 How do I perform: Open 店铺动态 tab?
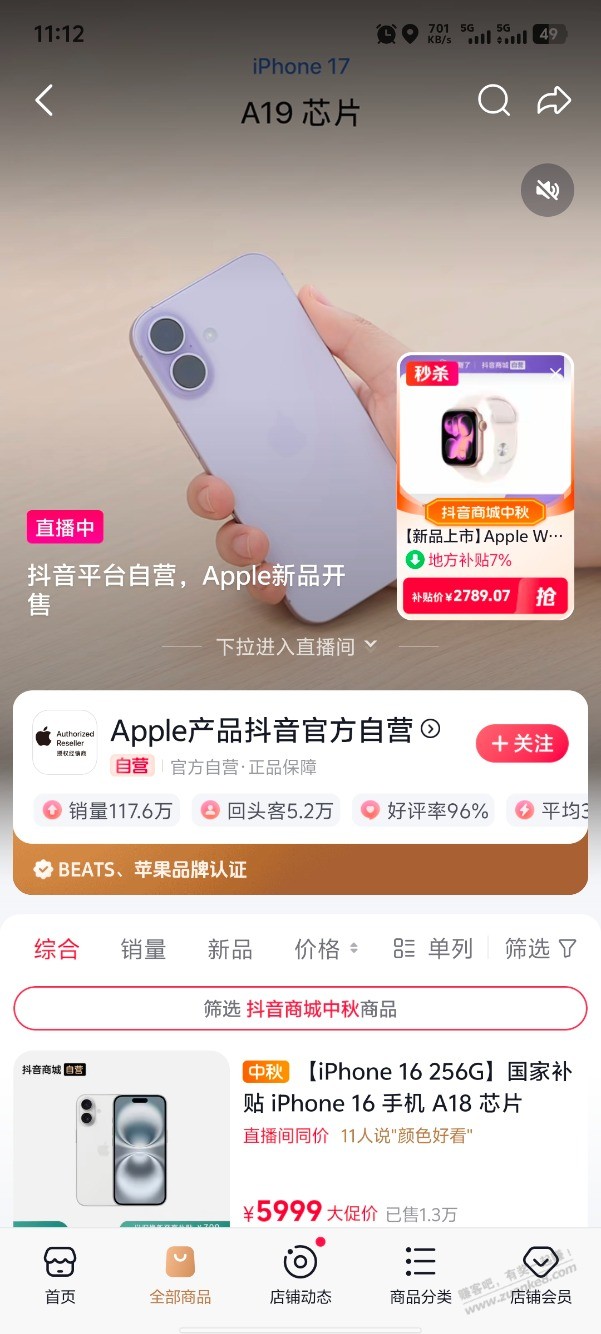(300, 1276)
